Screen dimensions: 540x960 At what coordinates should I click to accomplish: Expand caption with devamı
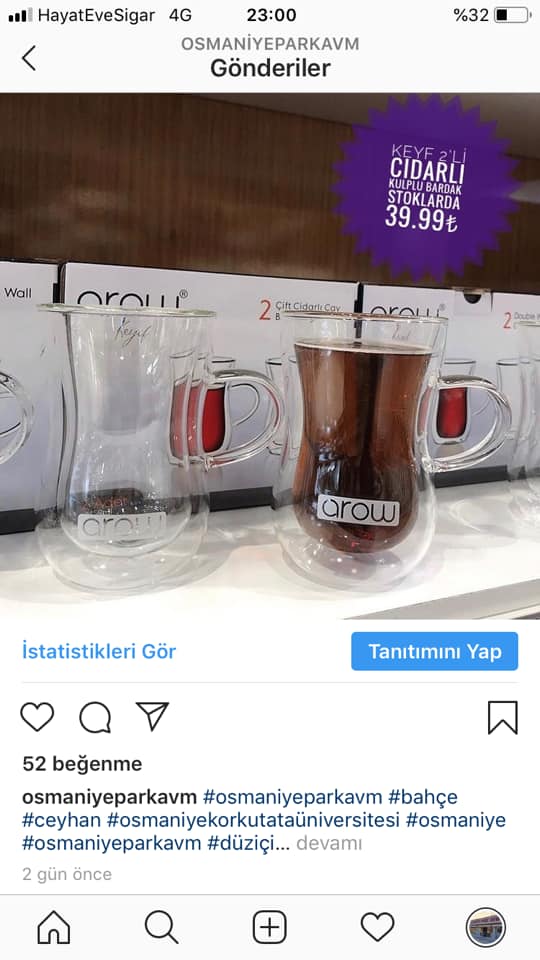click(329, 843)
